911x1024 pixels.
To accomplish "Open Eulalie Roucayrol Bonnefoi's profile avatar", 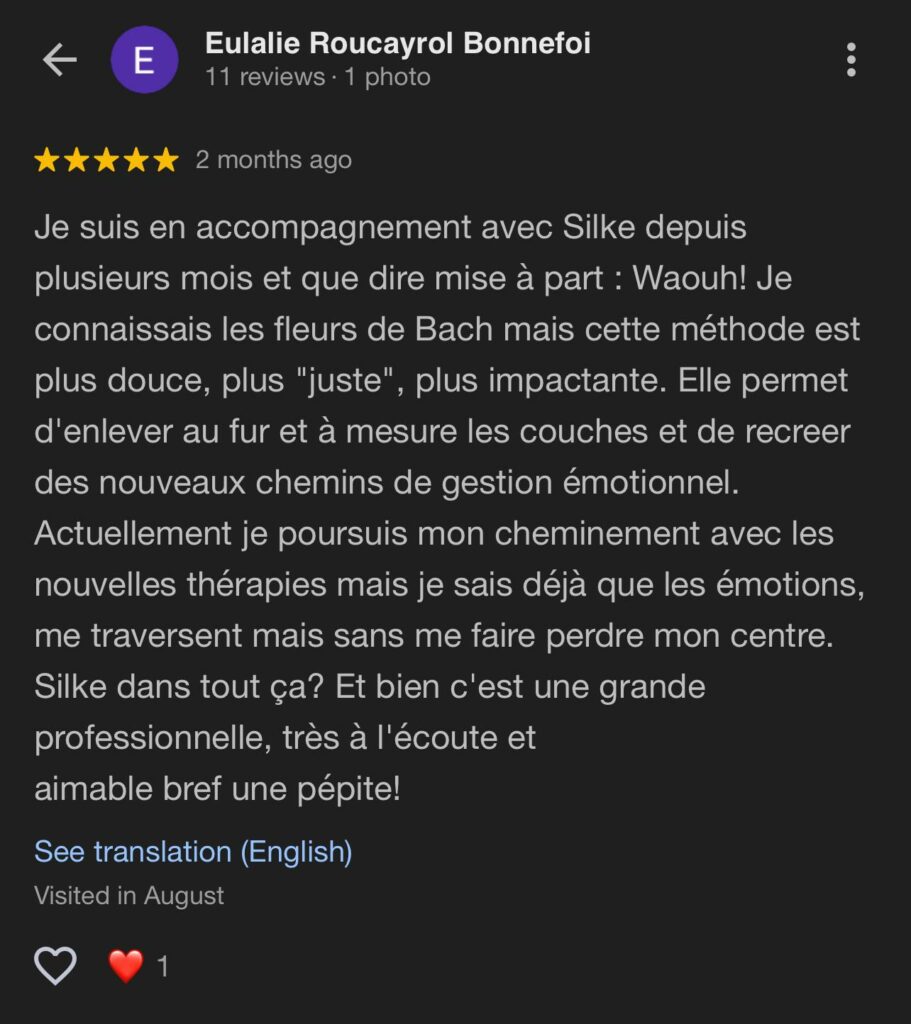I will click(x=144, y=61).
